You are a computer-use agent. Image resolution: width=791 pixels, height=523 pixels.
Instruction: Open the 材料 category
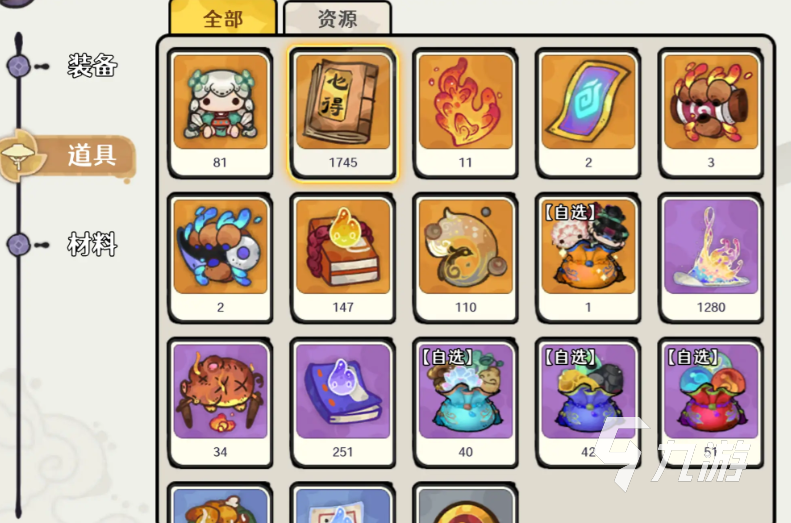point(92,243)
